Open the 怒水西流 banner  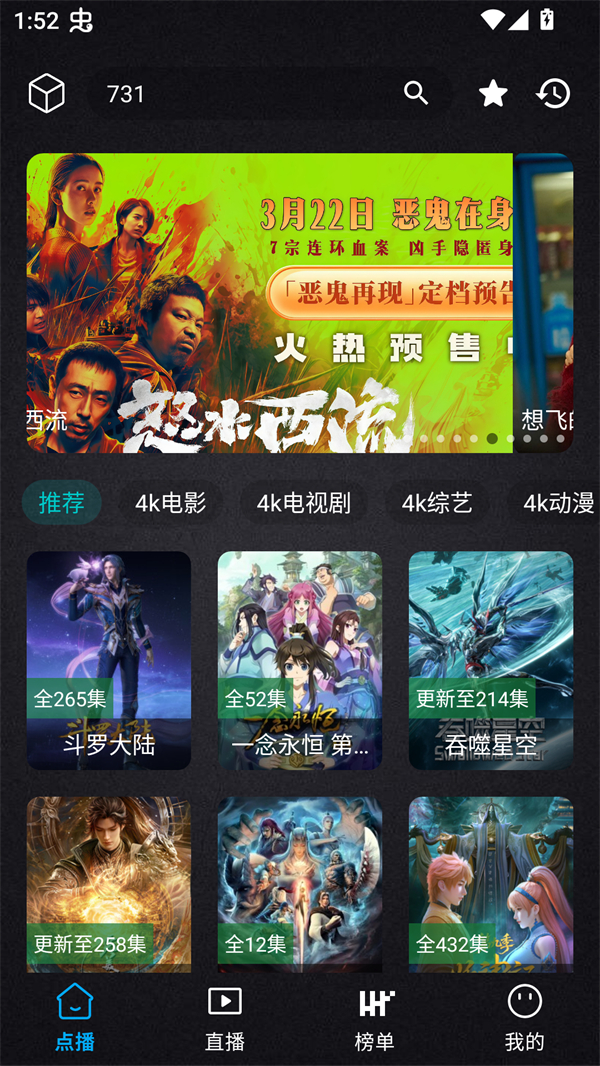[270, 302]
